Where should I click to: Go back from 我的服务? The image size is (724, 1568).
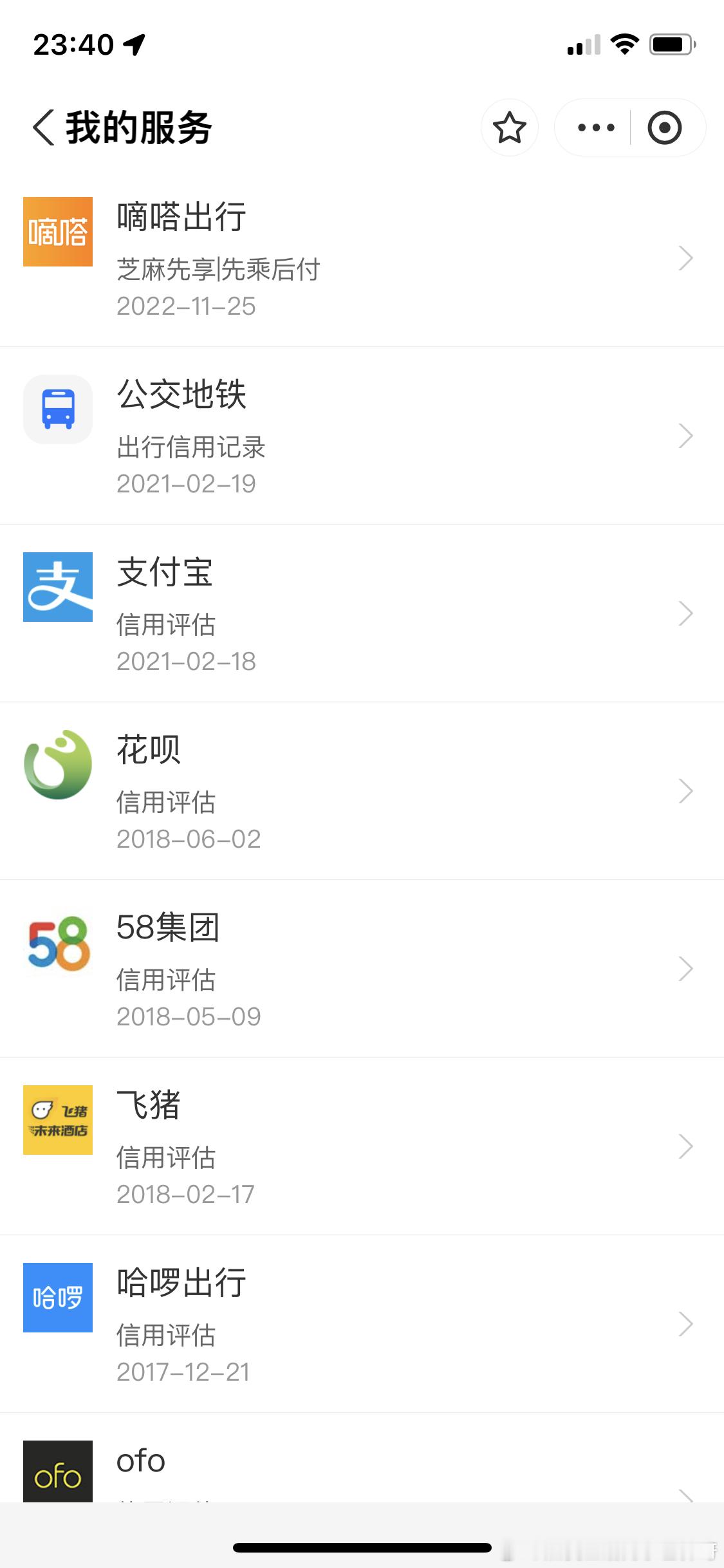pos(44,127)
